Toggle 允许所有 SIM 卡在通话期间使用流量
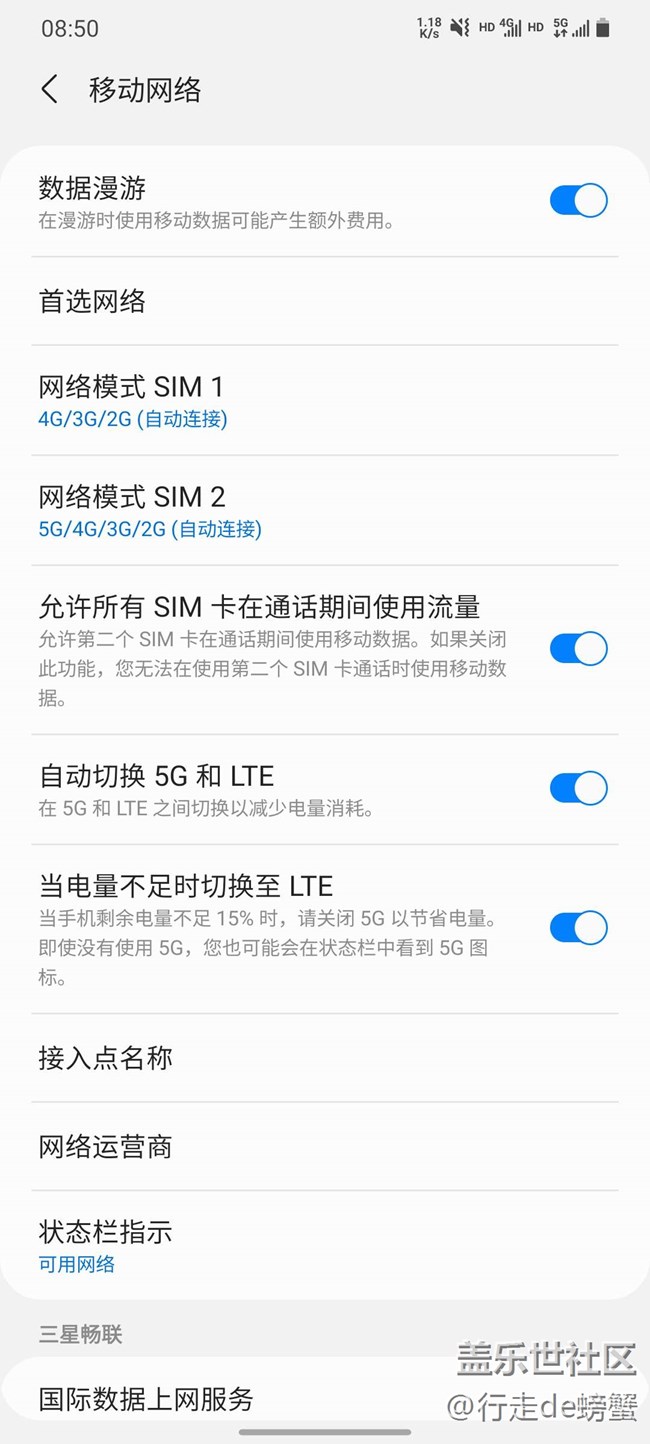 click(578, 649)
